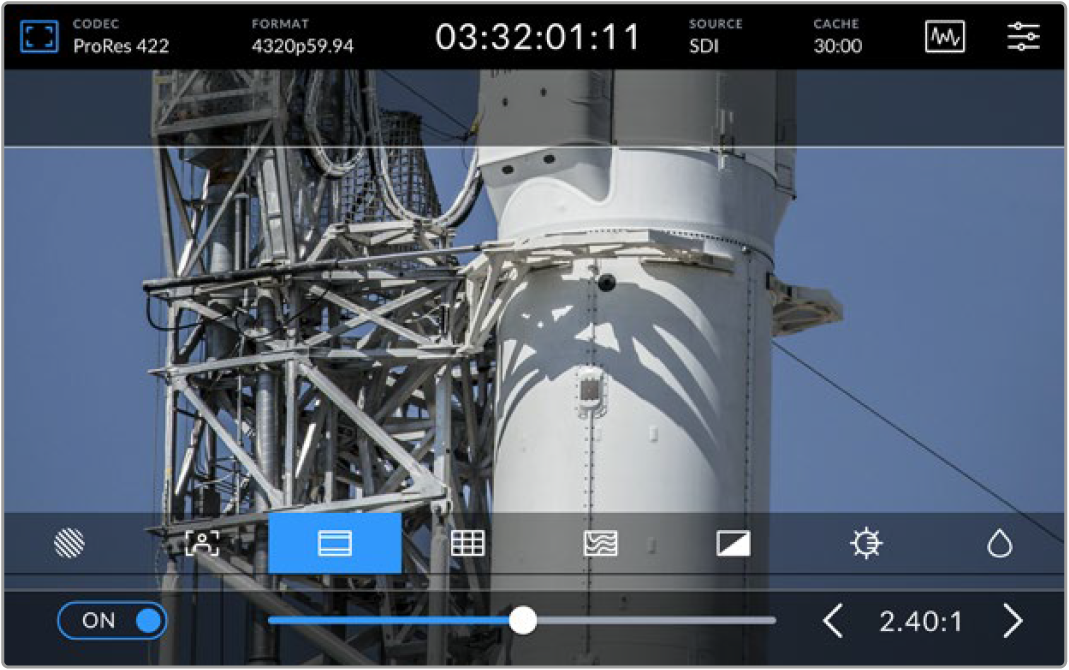Screen dimensions: 1069x670
Task: Turn off the frame guides ON switch
Action: pos(112,621)
